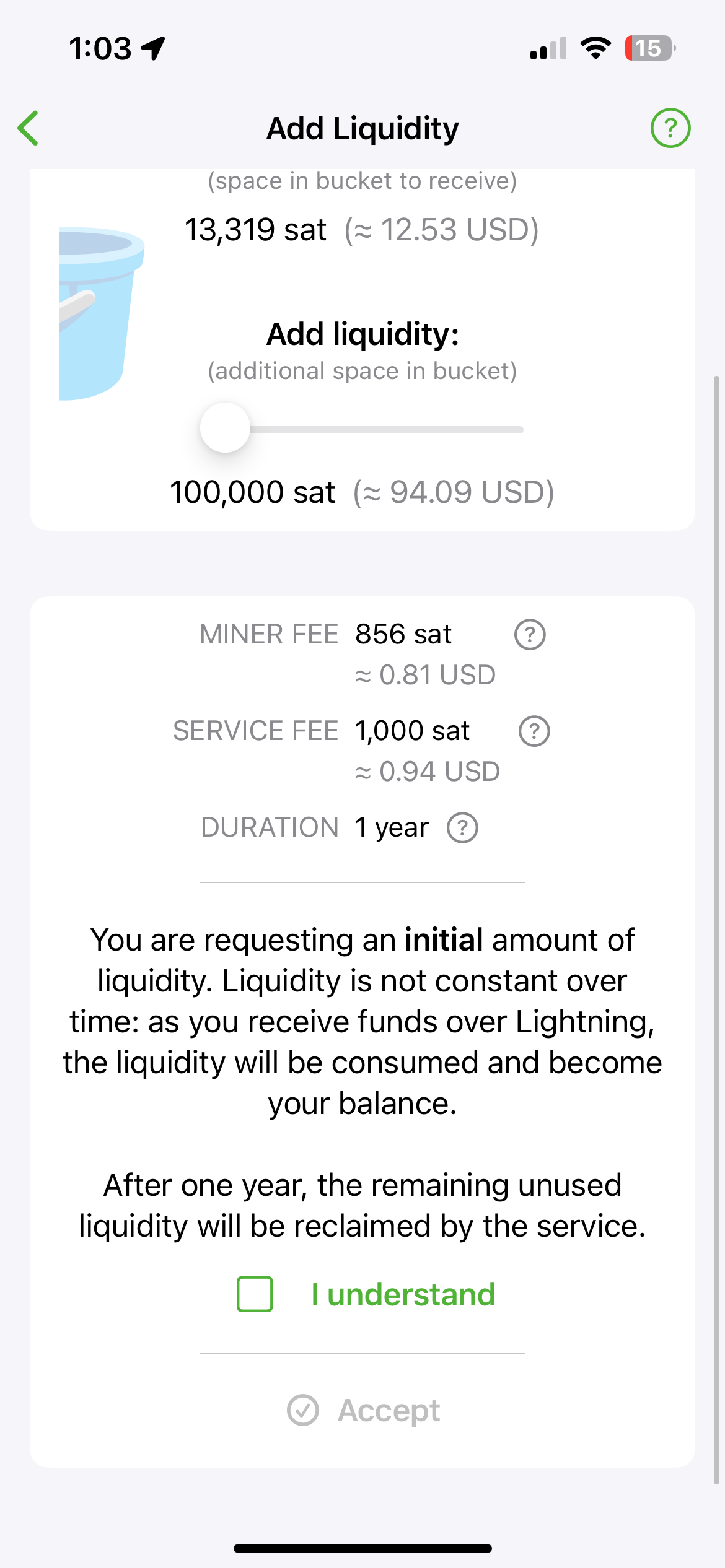The height and width of the screenshot is (1568, 725).
Task: Open the Add Liquidity help screen
Action: click(671, 128)
